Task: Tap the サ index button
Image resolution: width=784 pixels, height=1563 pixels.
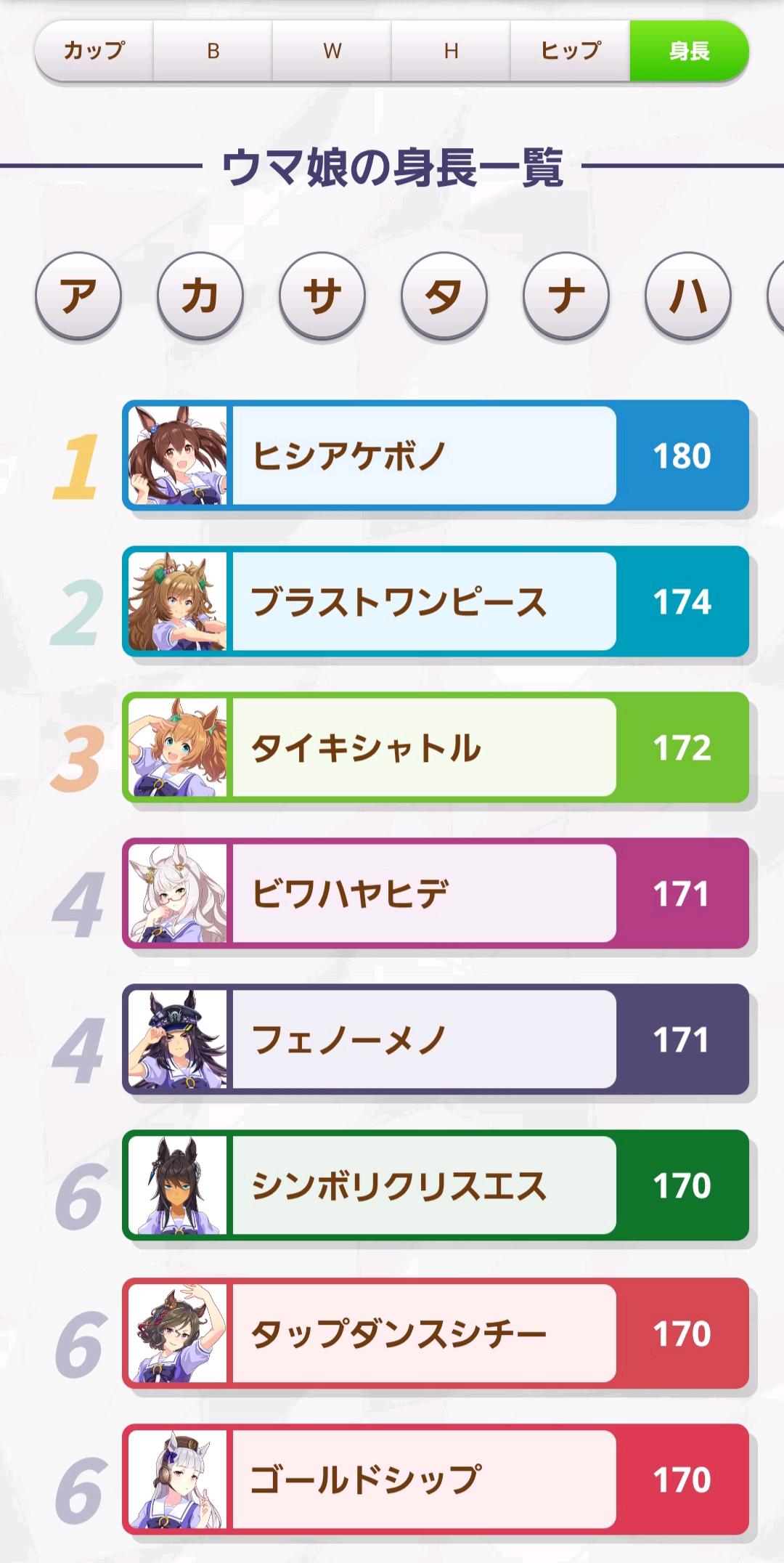Action: (322, 296)
